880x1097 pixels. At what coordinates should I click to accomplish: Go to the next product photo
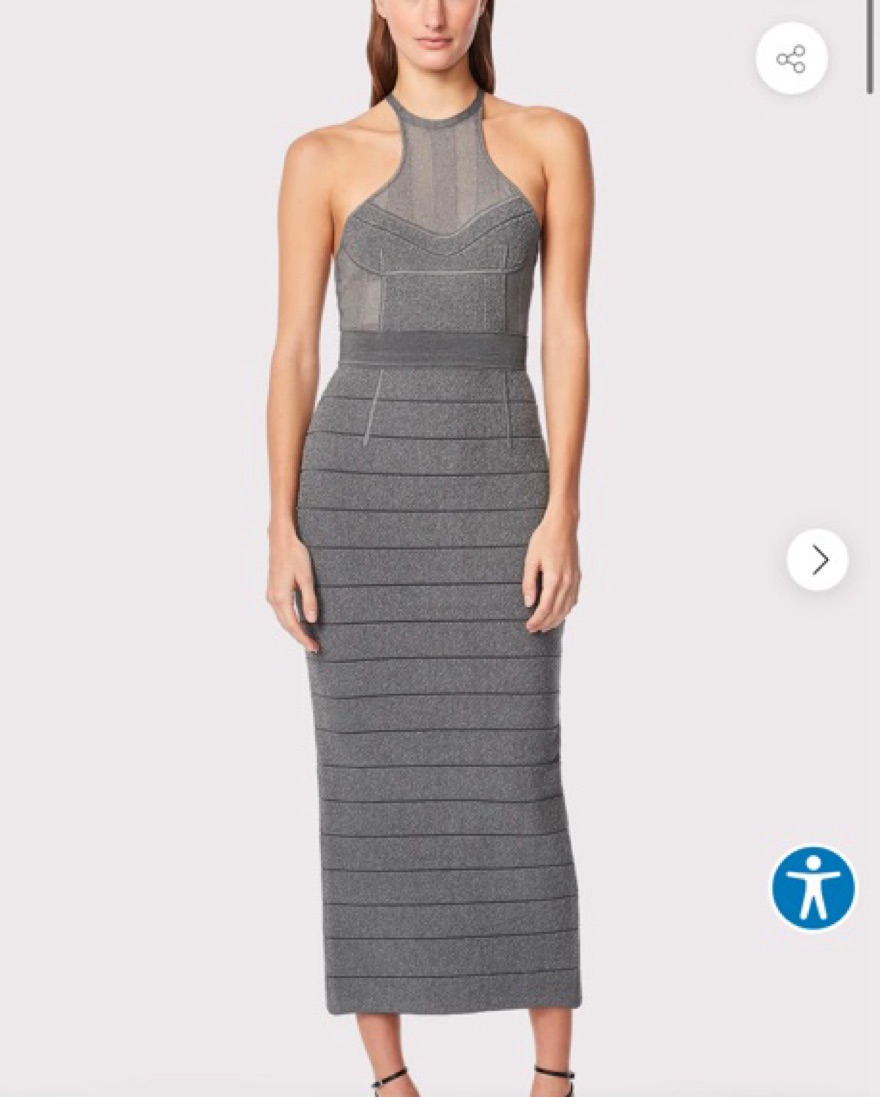[817, 560]
